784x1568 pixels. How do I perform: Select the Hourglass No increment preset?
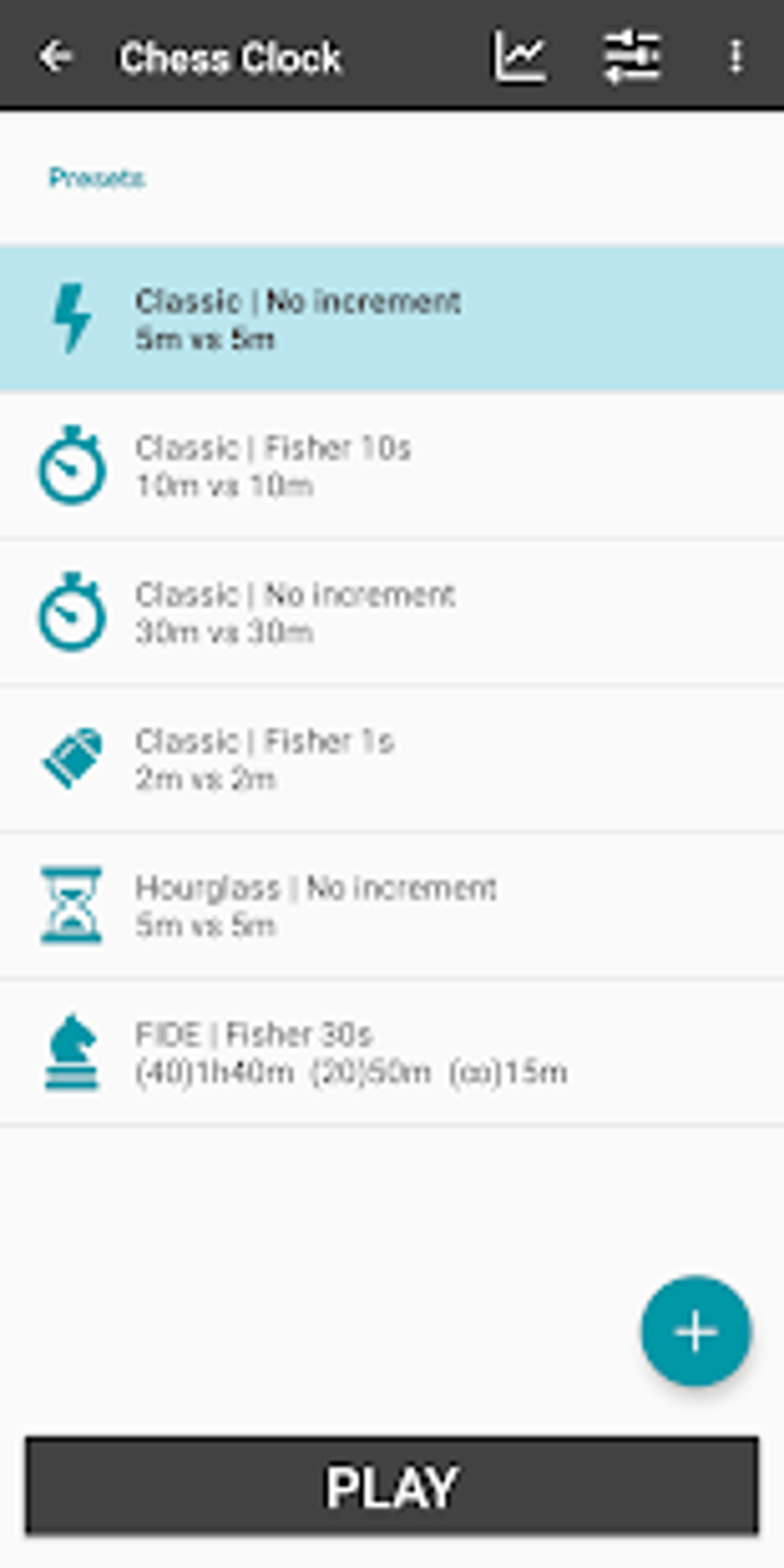[x=392, y=906]
